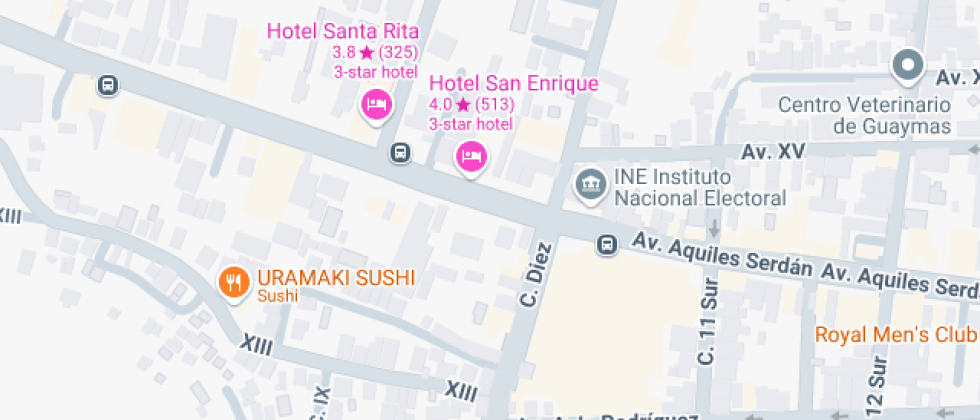The image size is (980, 420).
Task: Select the bus stop before Av. Aquiles Serdán label
Action: [607, 244]
